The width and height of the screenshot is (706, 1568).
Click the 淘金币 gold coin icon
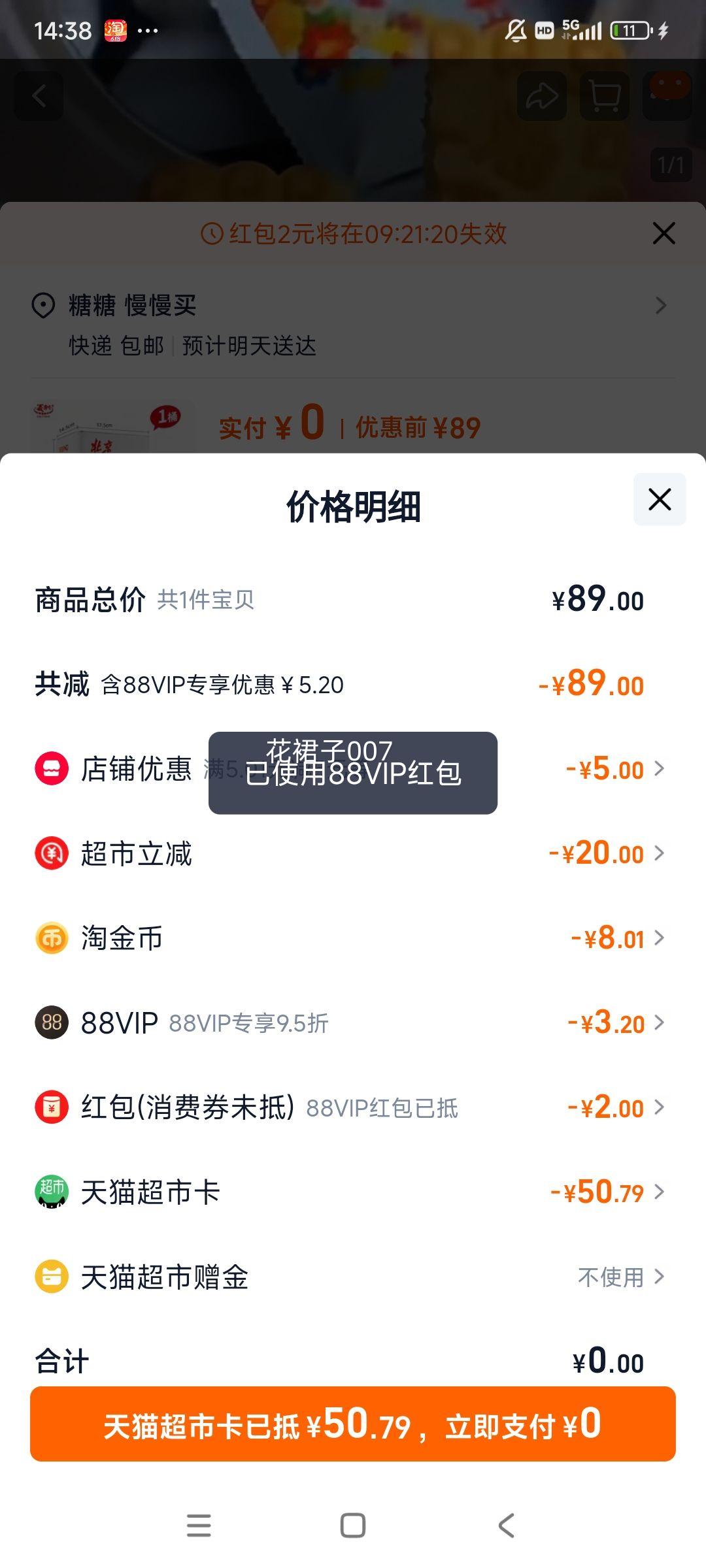[50, 938]
